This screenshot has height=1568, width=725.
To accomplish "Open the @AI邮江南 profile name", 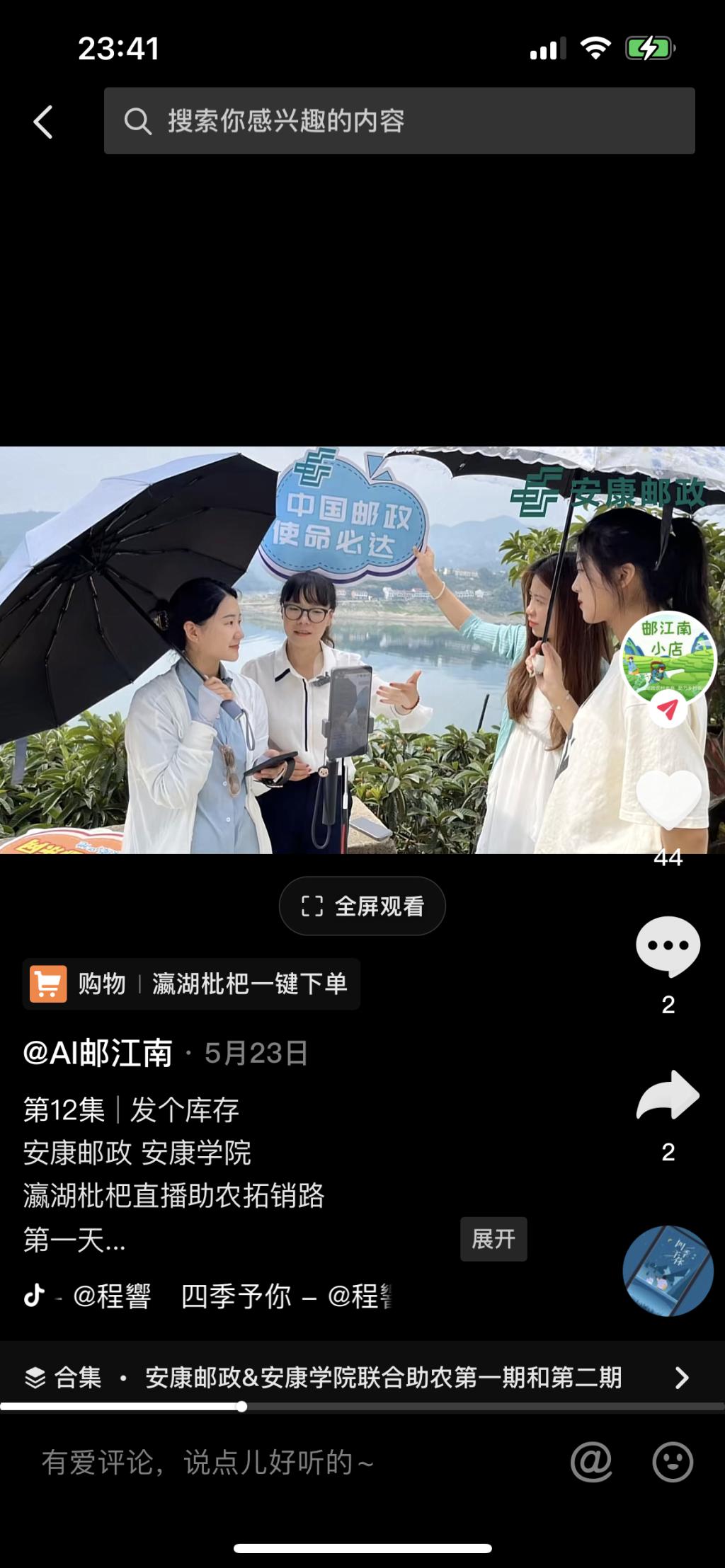I will [x=98, y=1053].
